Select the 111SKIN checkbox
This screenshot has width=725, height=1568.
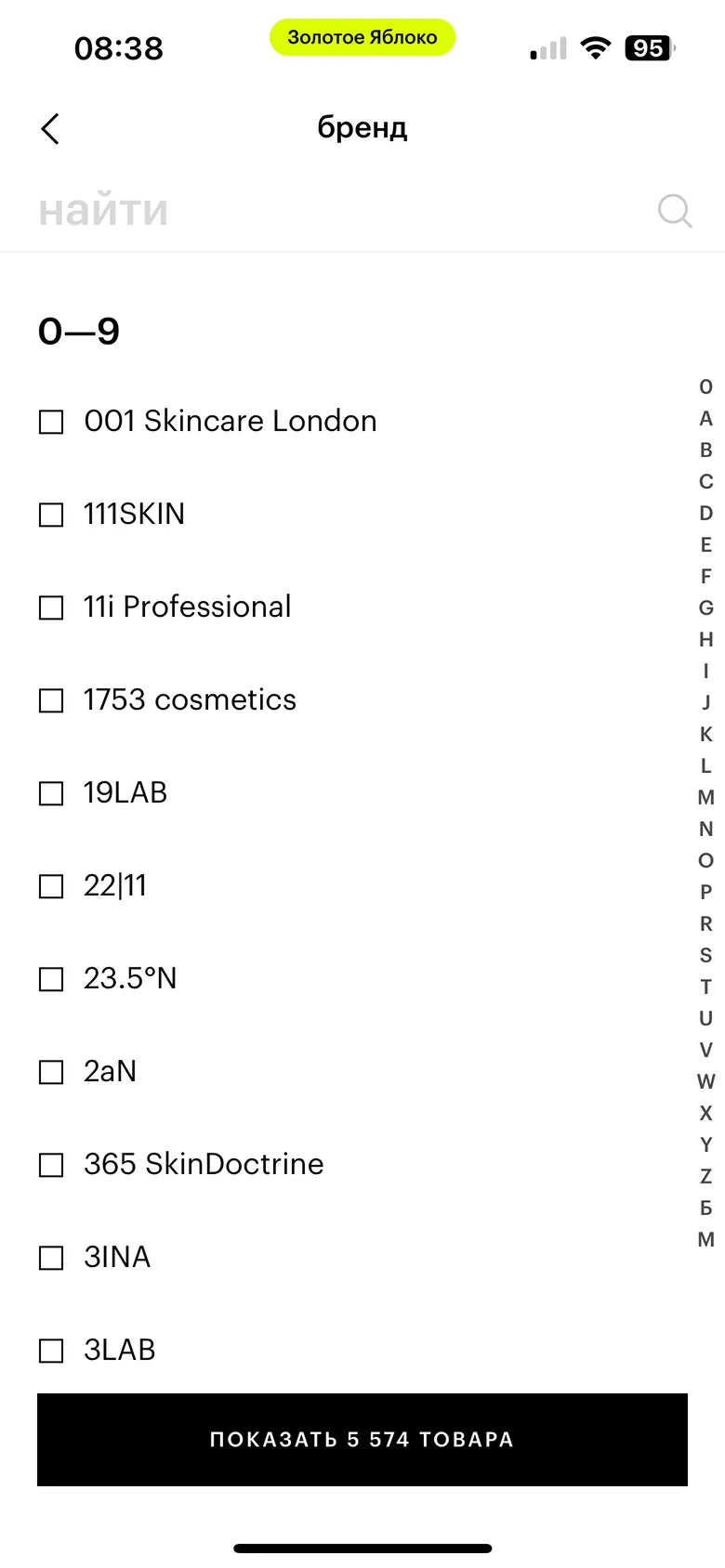pos(51,515)
